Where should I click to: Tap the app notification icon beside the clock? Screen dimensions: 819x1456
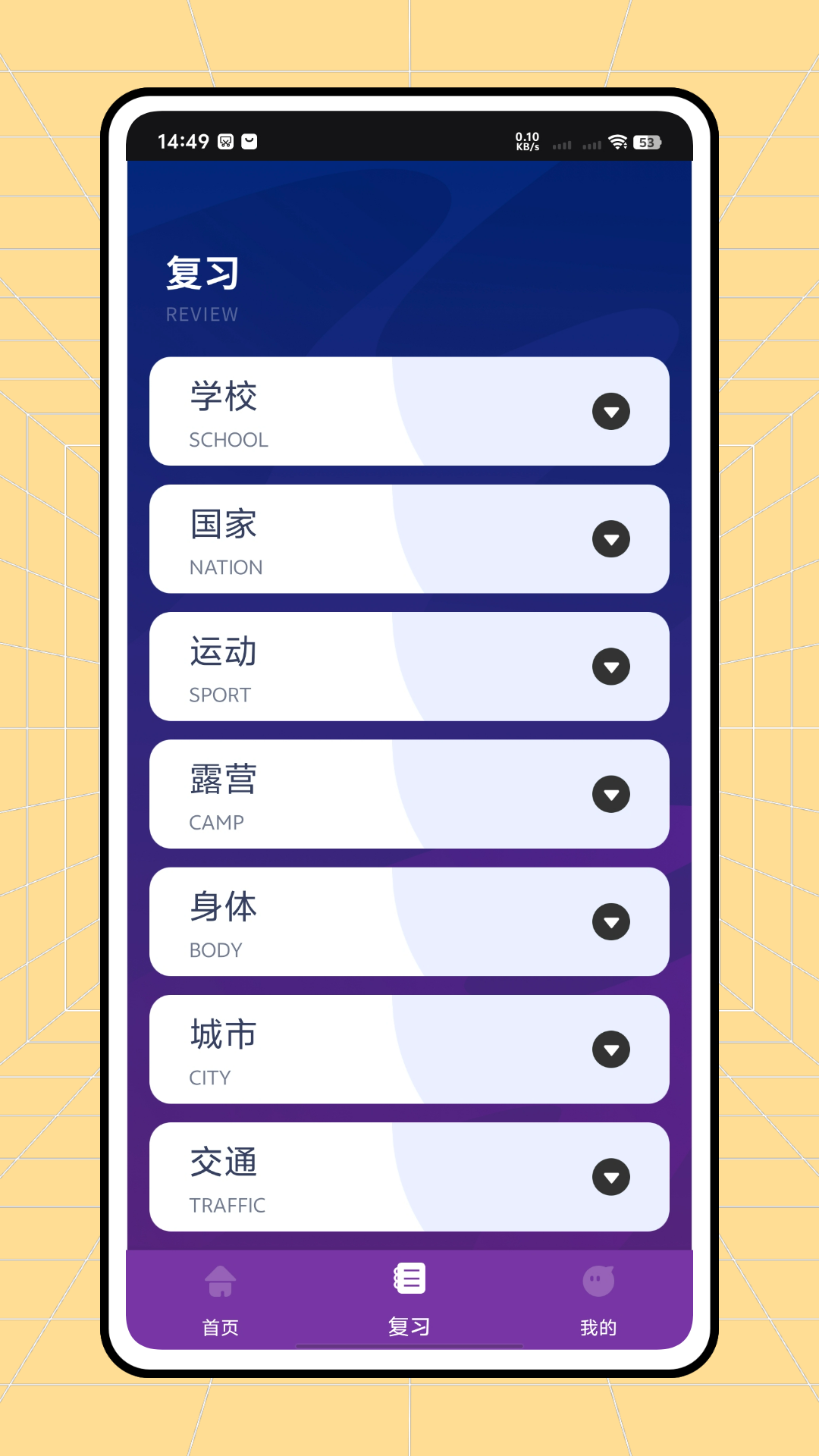[x=224, y=141]
